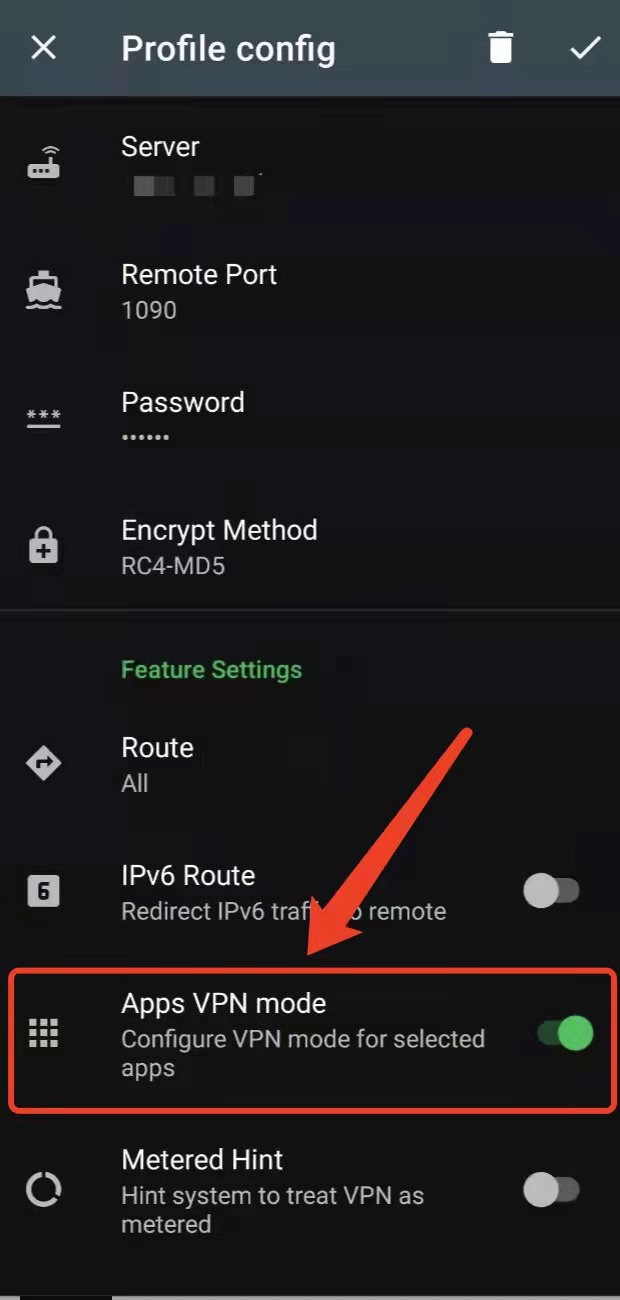Toggle the Metered Hint switch on
This screenshot has height=1300, width=620.
tap(552, 1190)
